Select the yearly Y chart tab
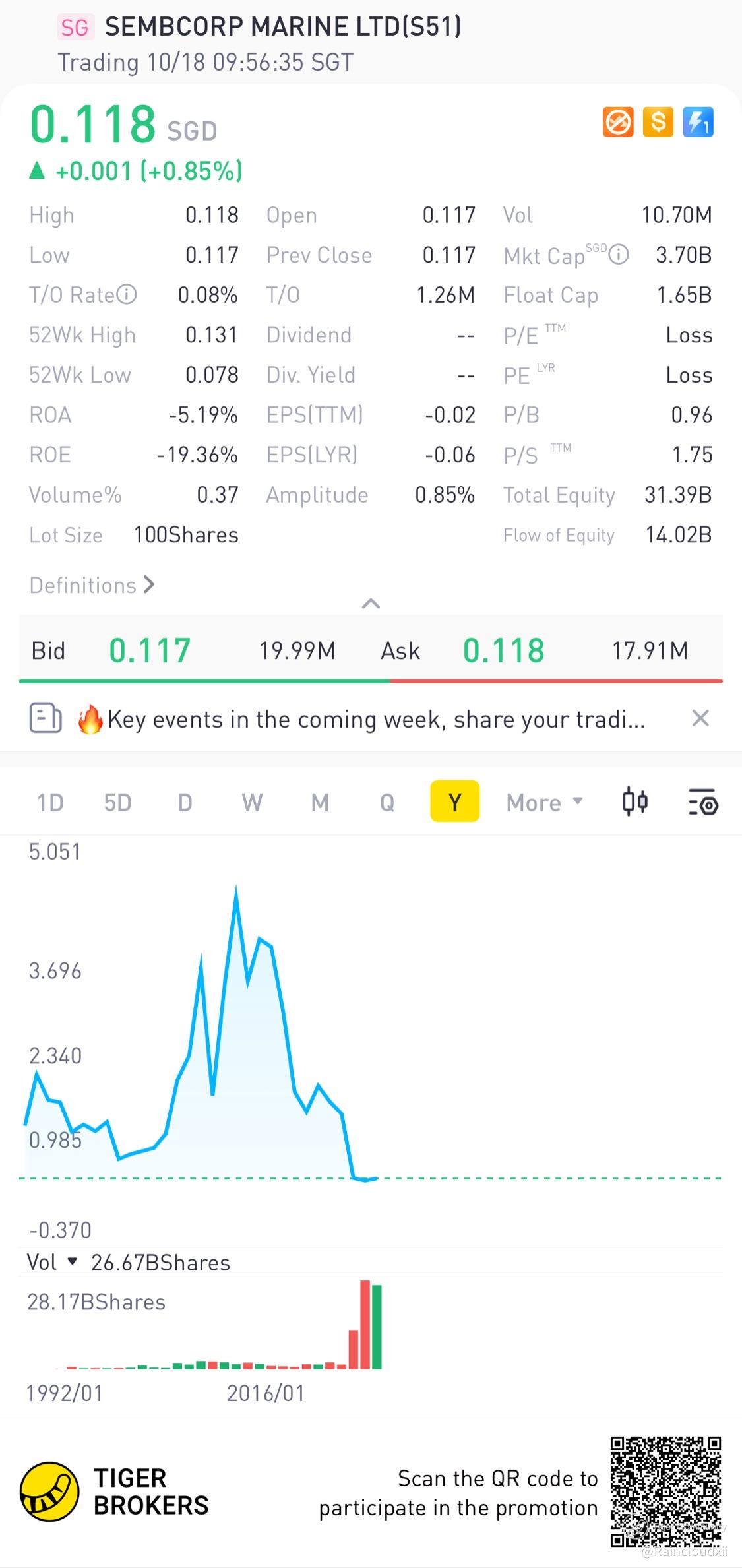The height and width of the screenshot is (1568, 742). tap(454, 801)
